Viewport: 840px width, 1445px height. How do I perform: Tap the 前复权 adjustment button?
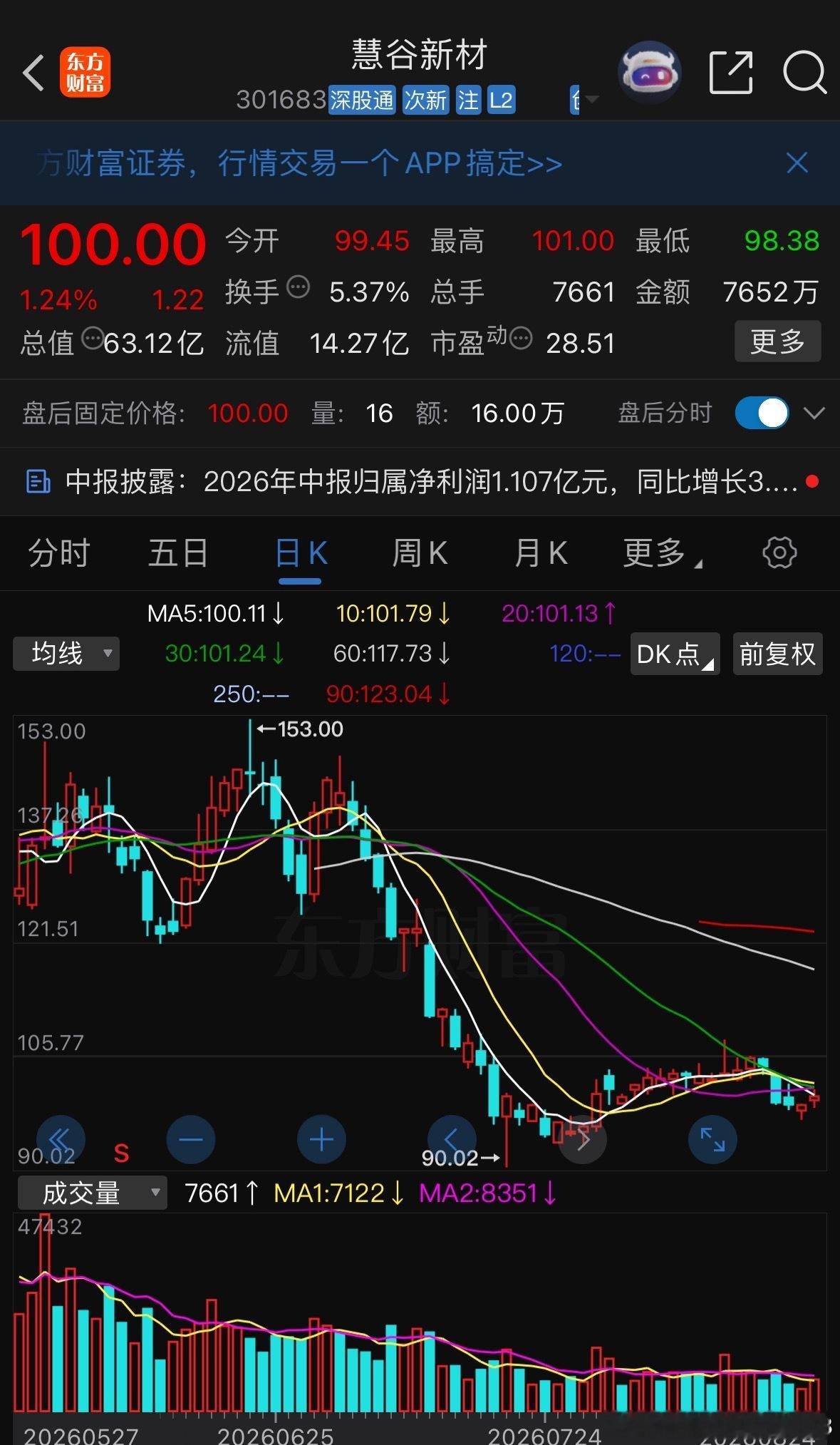[777, 654]
